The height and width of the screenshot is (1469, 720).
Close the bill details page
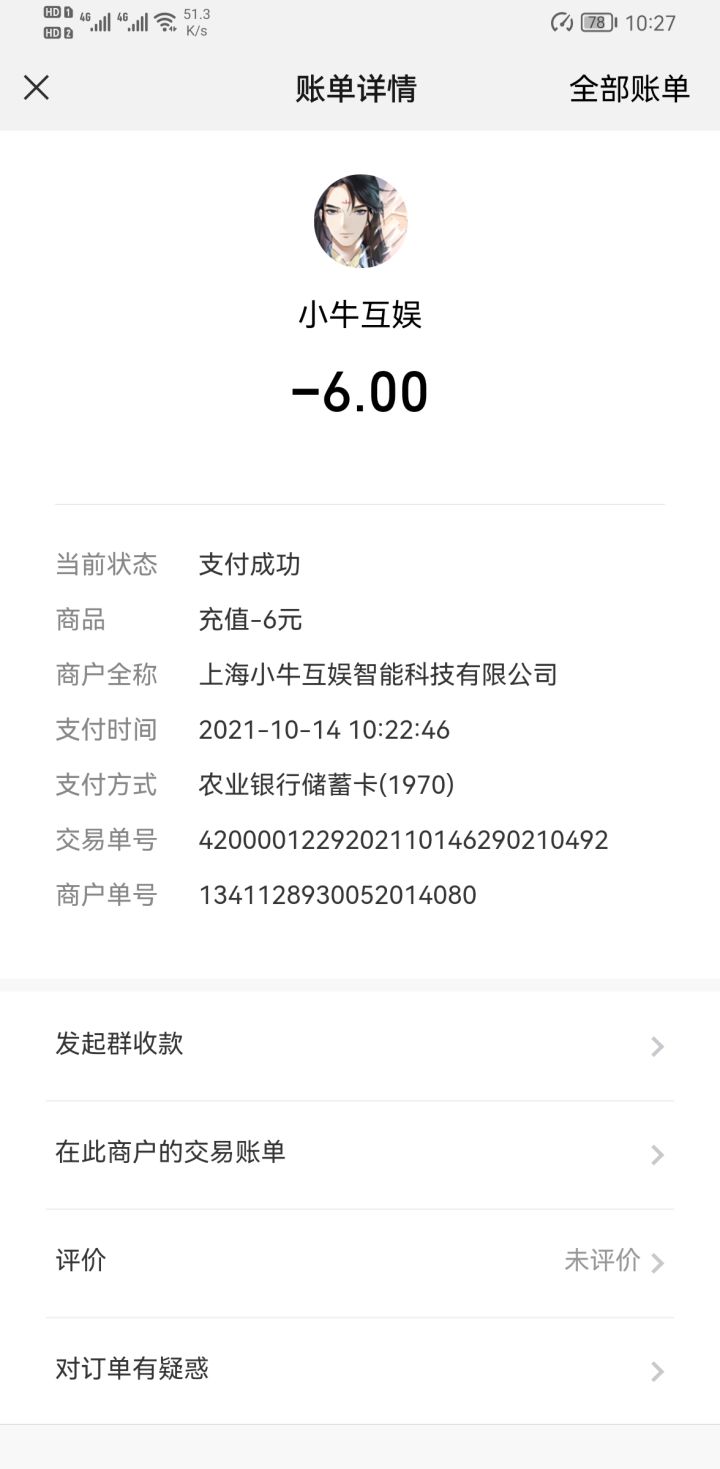click(36, 88)
